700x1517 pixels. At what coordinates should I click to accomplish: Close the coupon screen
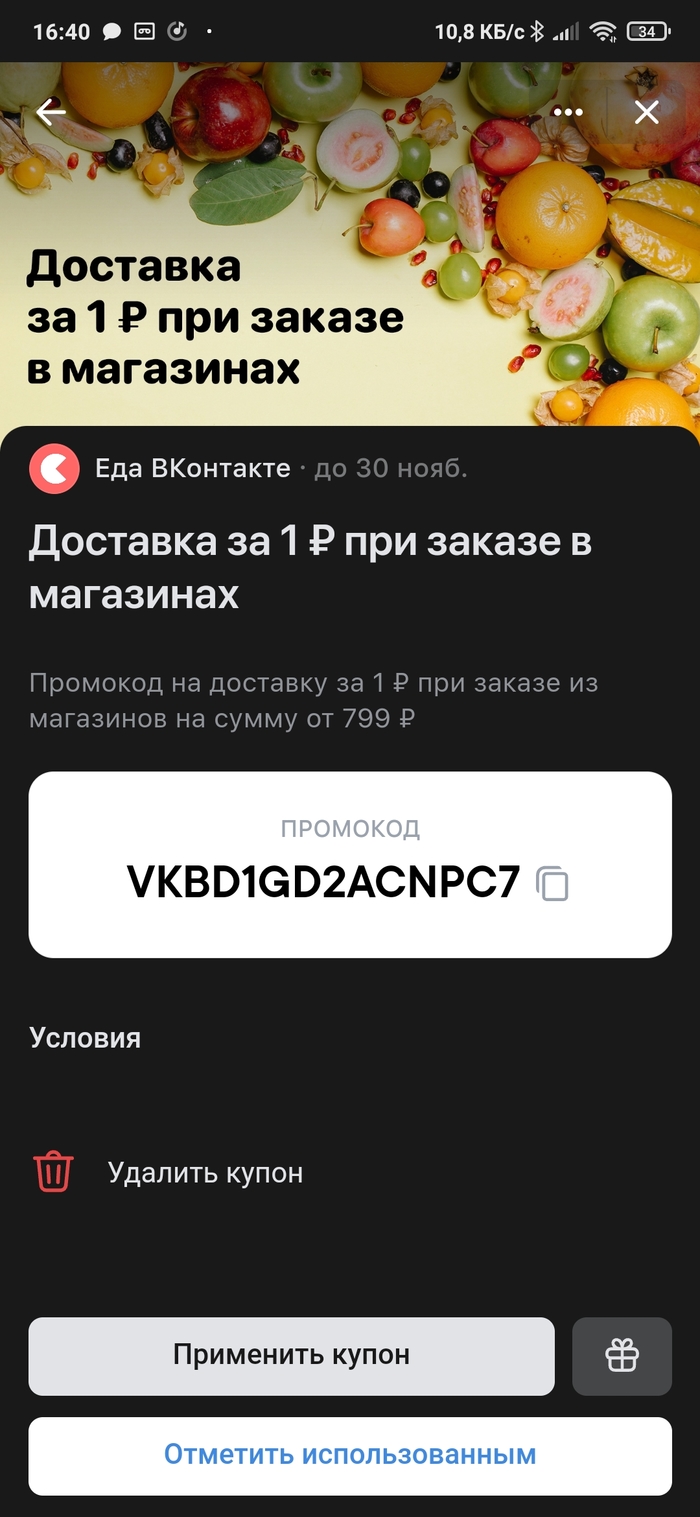click(647, 112)
